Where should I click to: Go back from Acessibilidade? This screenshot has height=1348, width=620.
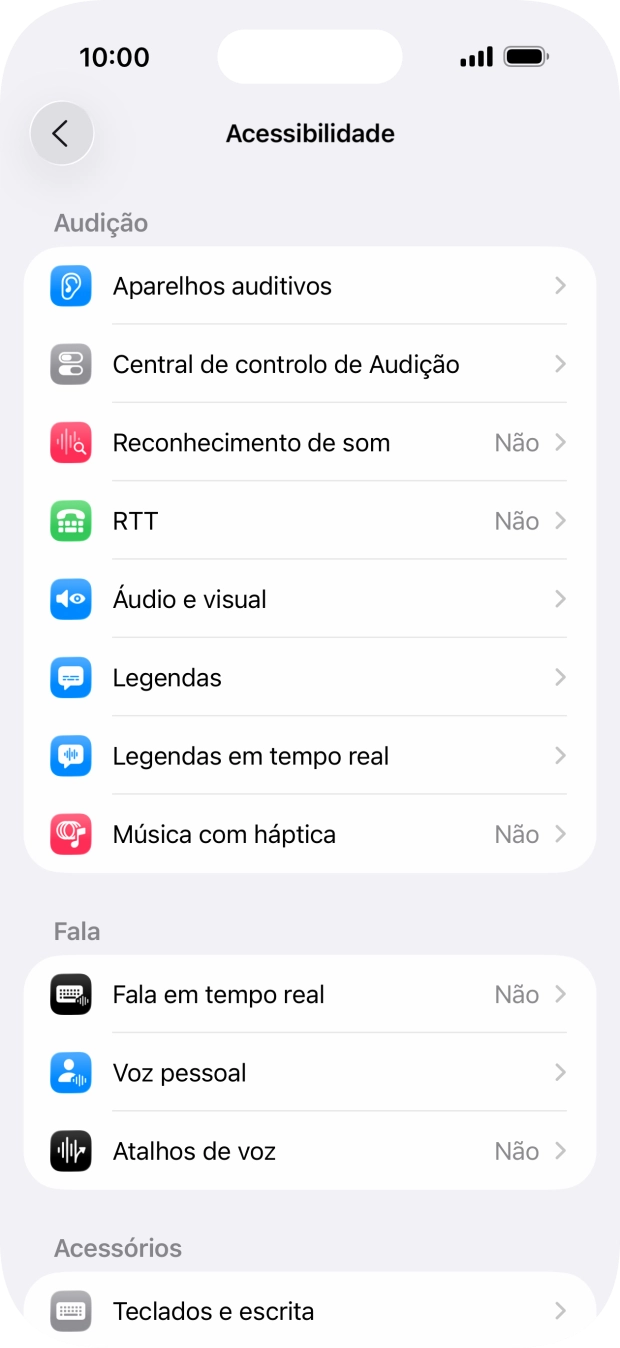click(x=62, y=133)
